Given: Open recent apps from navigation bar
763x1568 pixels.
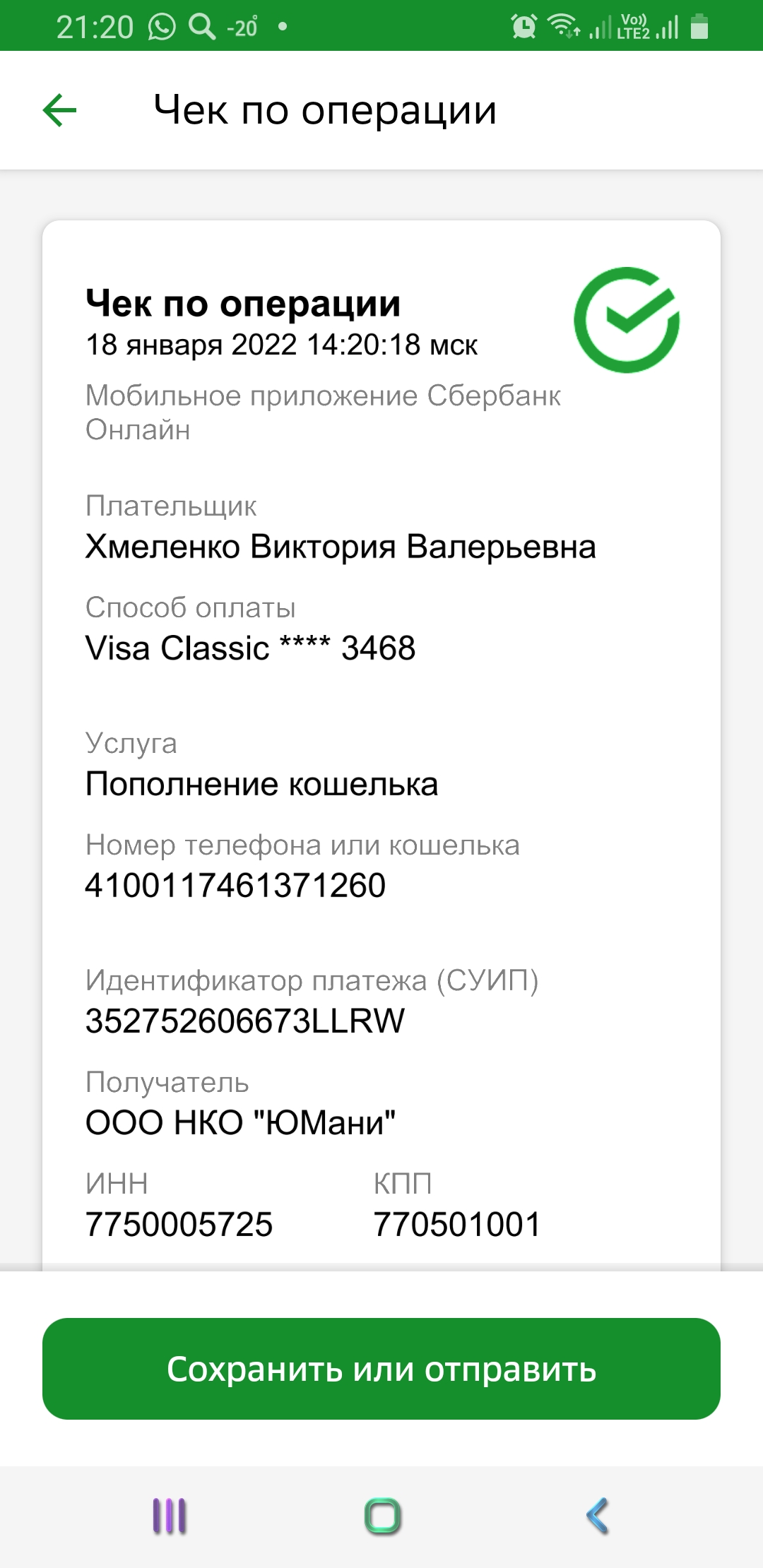Looking at the screenshot, I should click(x=170, y=1516).
